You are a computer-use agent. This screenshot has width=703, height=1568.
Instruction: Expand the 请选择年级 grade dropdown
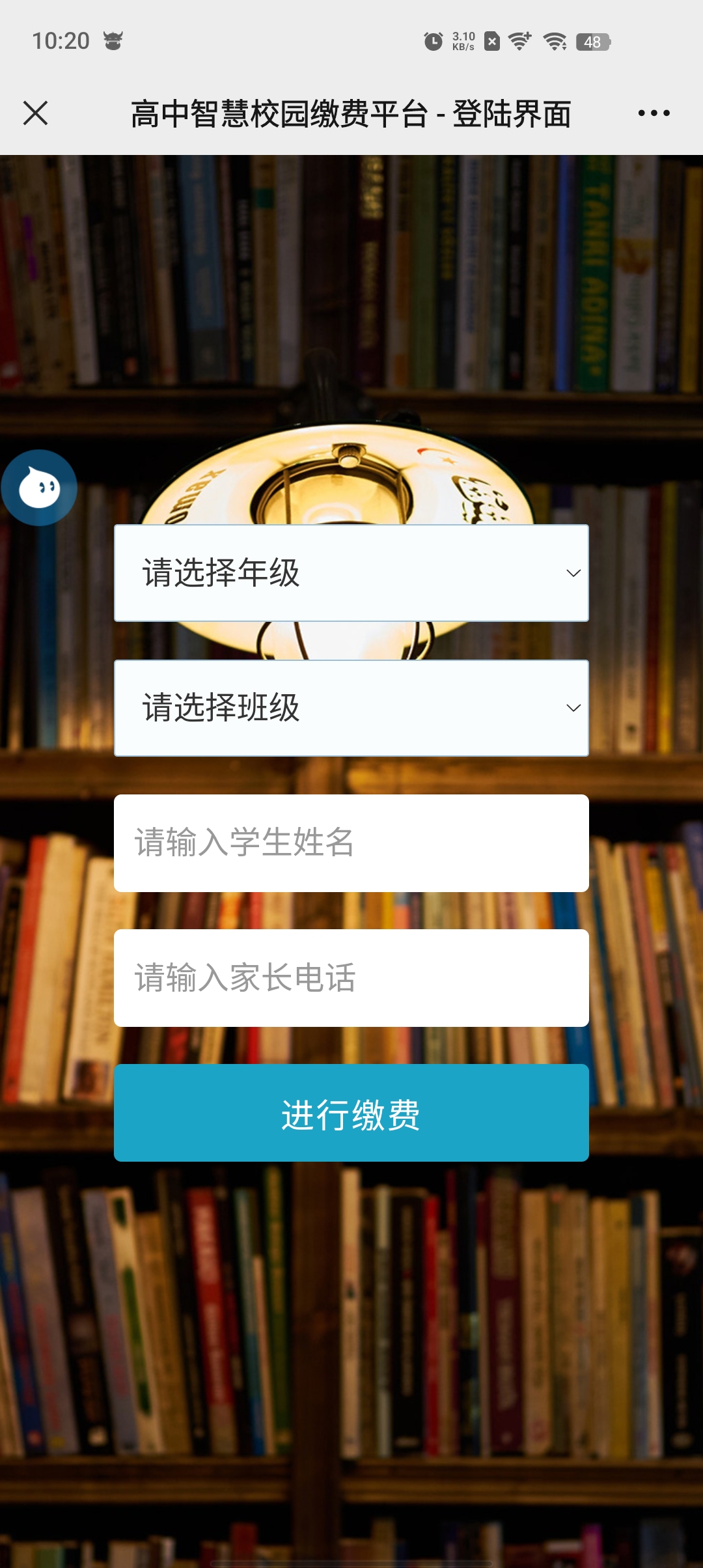pos(351,573)
